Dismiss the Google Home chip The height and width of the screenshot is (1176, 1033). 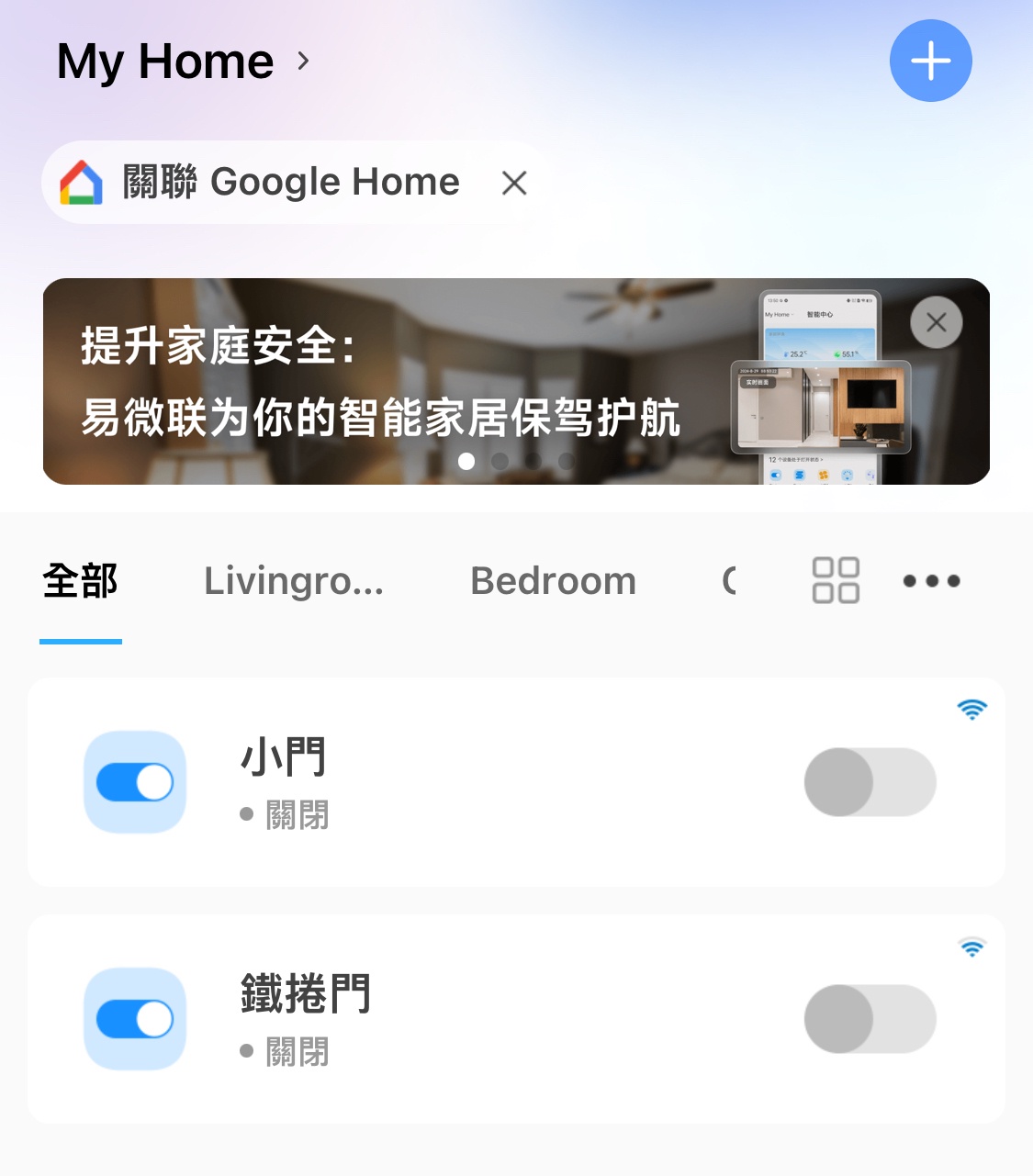coord(514,183)
